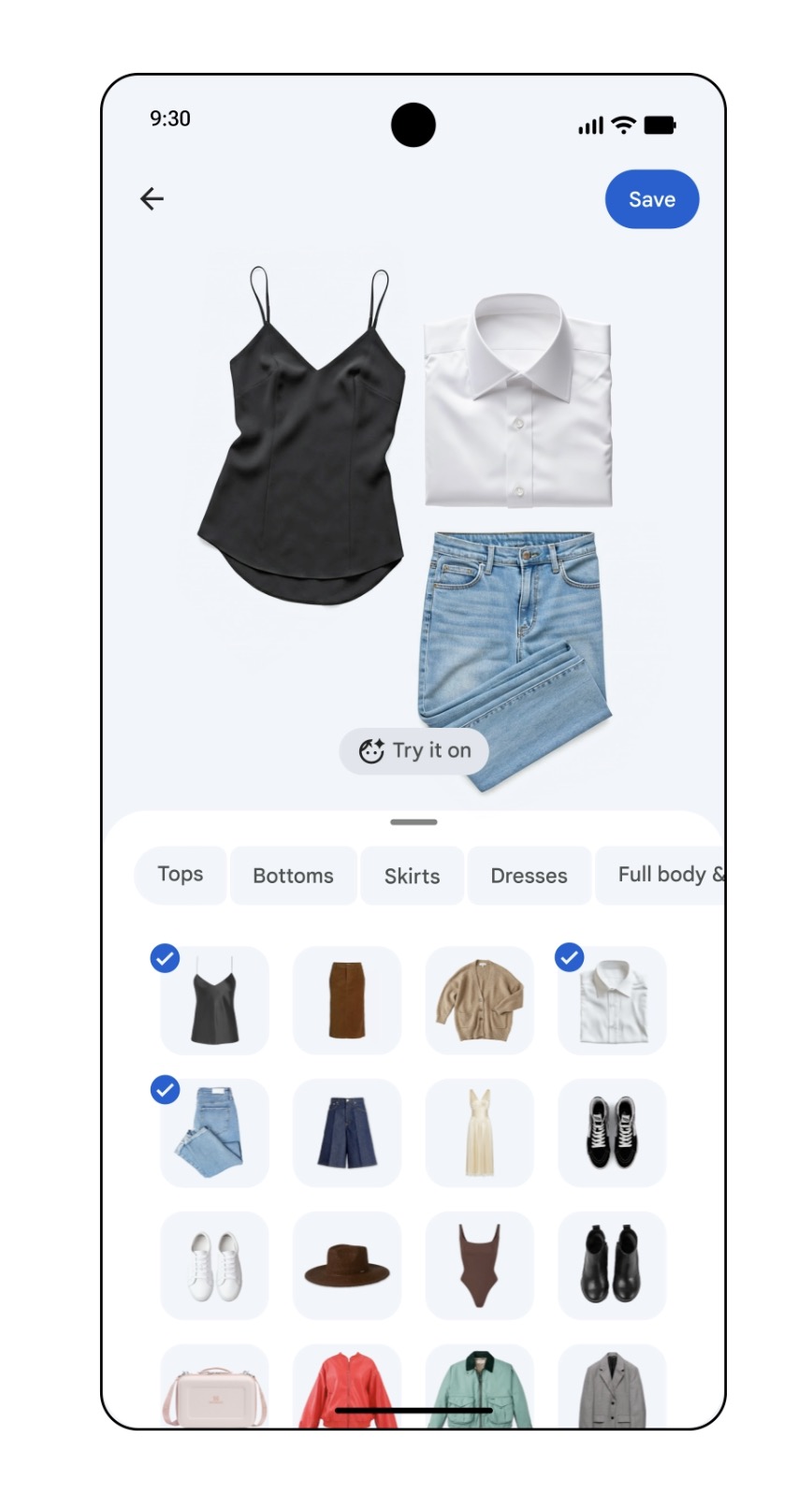Filter by Tops chip
812x1510 pixels.
[x=181, y=875]
